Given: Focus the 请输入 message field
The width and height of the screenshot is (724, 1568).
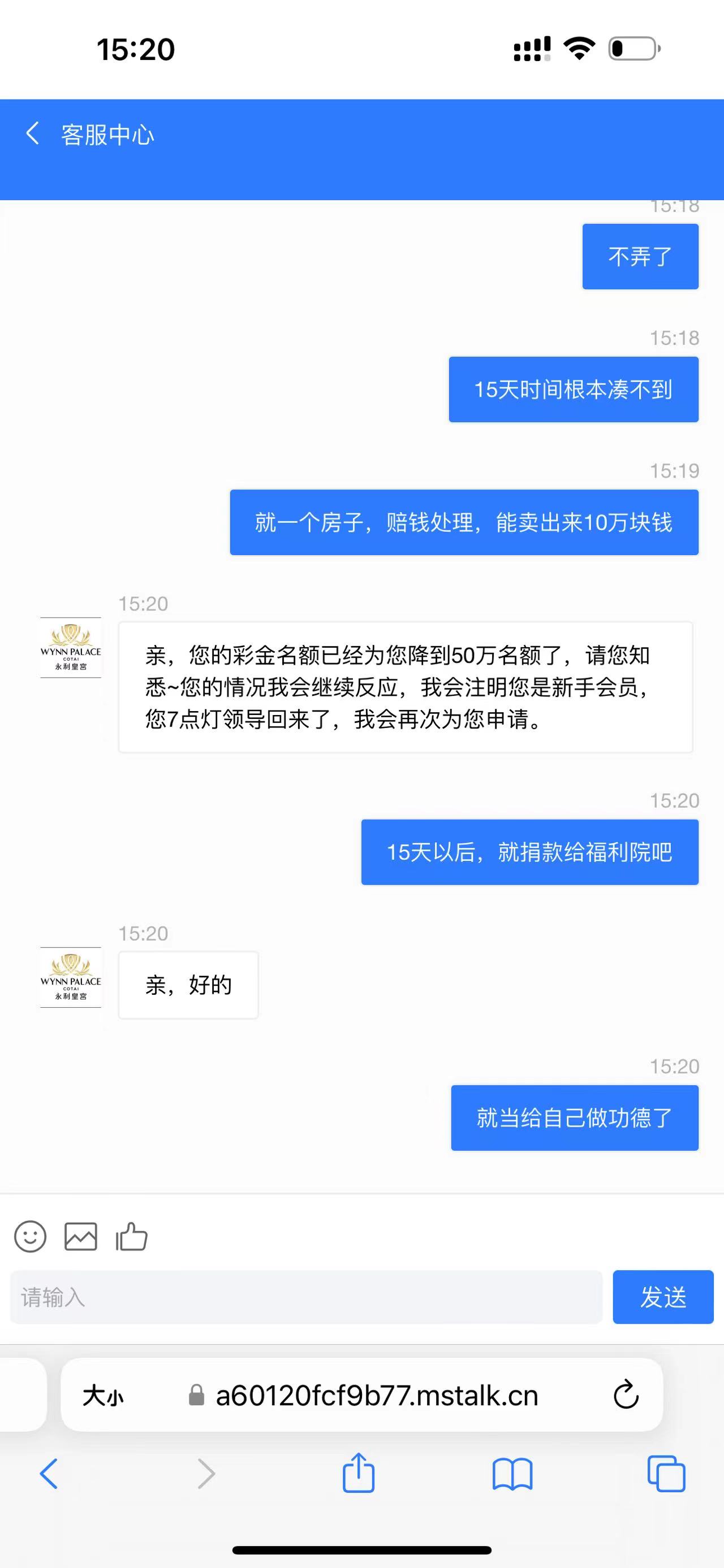Looking at the screenshot, I should click(305, 1297).
